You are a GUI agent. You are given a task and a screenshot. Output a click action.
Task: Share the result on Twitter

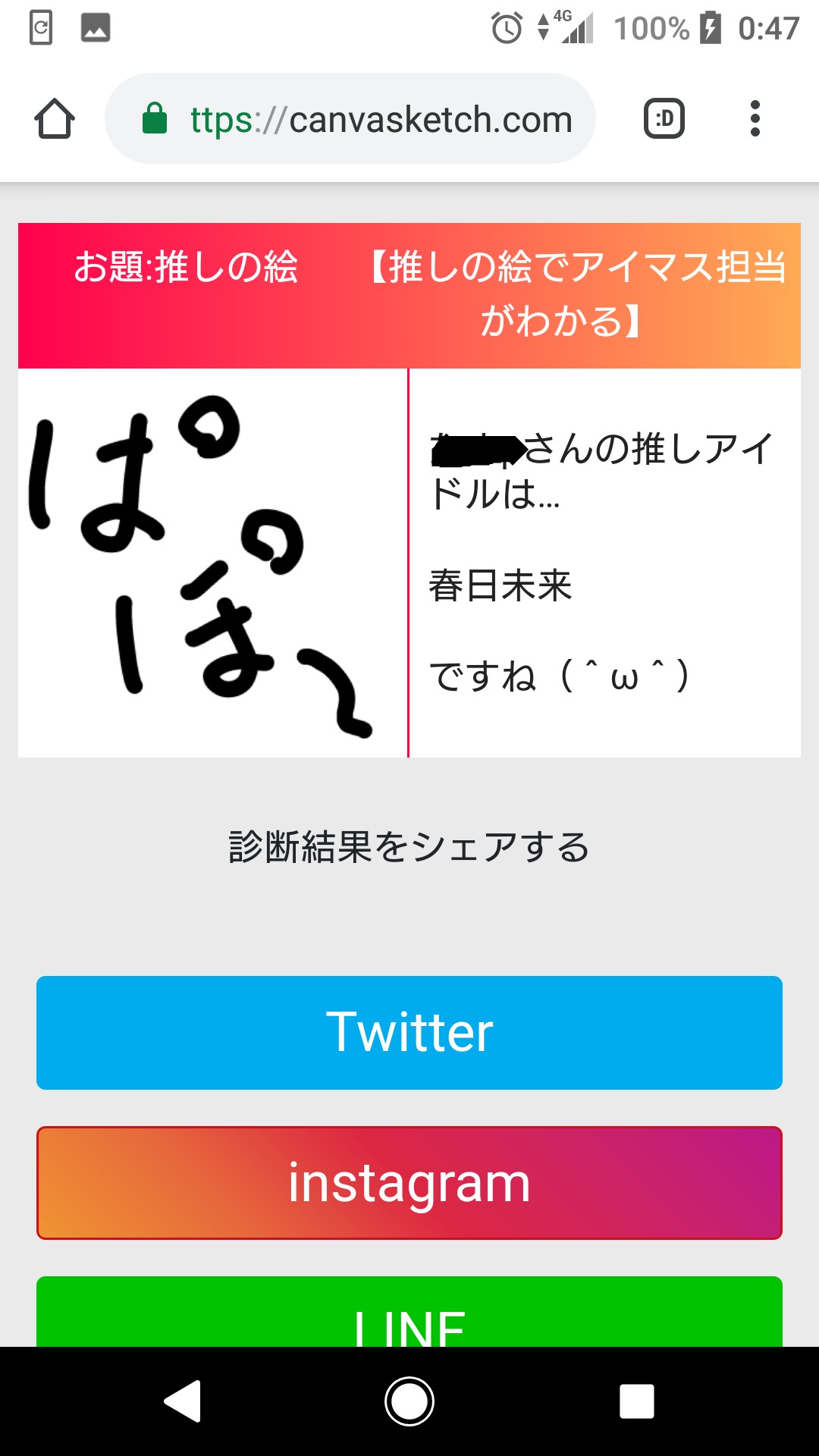tap(409, 1032)
